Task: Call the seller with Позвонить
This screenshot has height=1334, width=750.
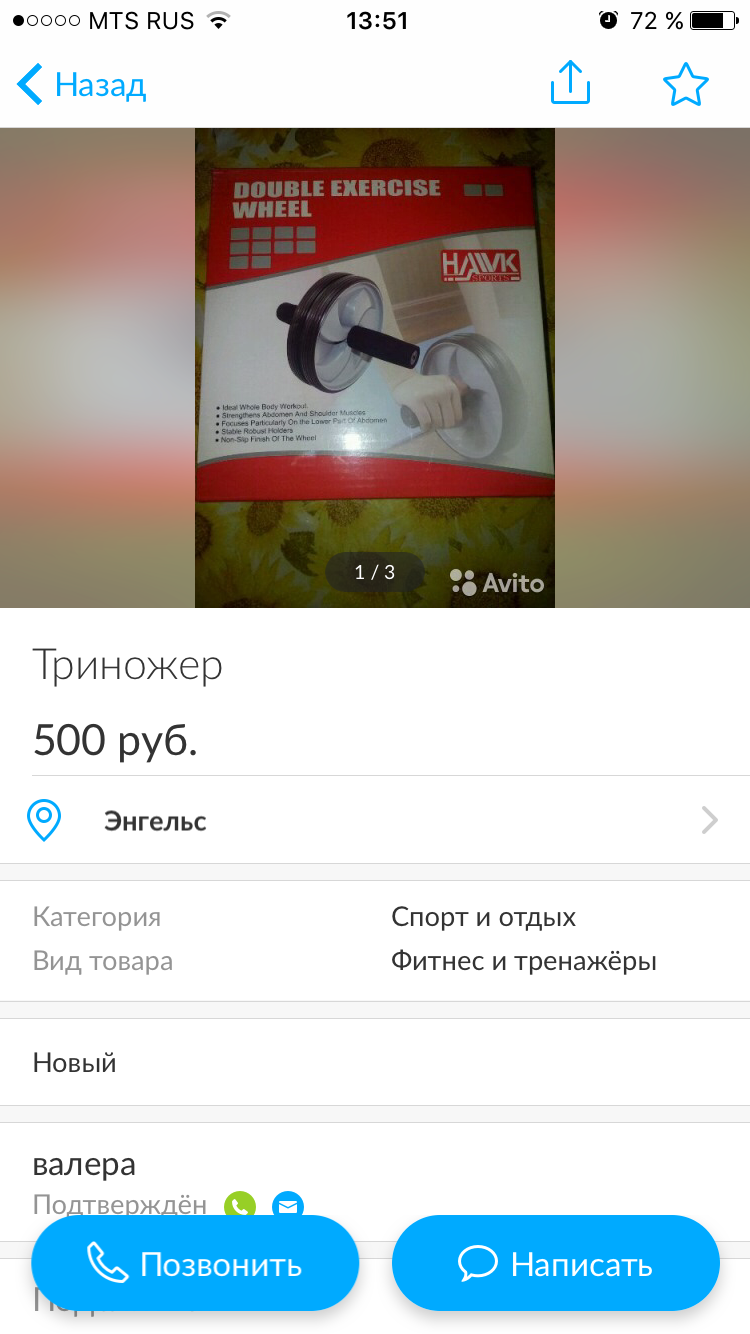Action: tap(195, 1264)
